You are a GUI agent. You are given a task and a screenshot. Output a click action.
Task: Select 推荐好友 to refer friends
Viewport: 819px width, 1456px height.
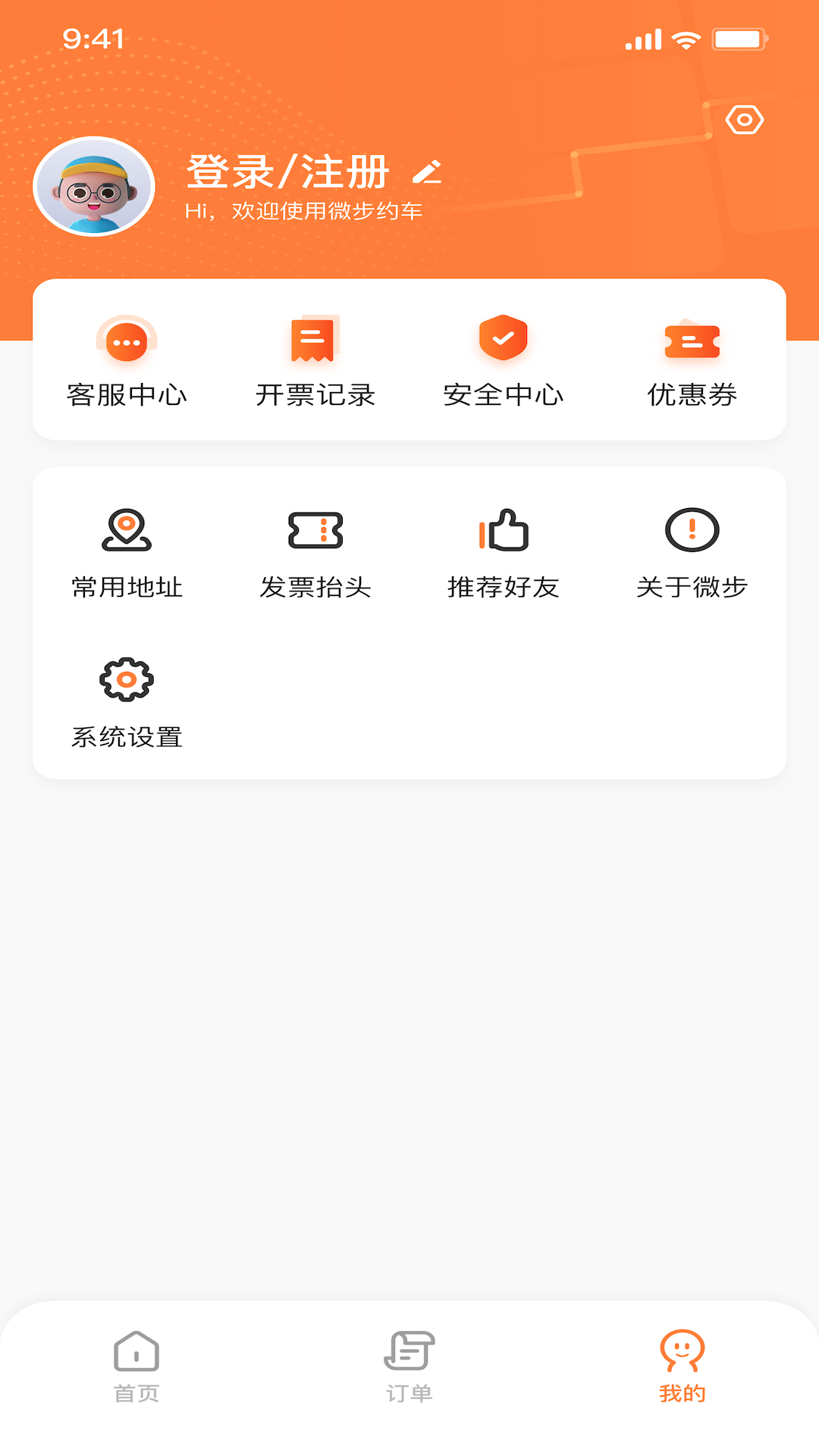[503, 552]
